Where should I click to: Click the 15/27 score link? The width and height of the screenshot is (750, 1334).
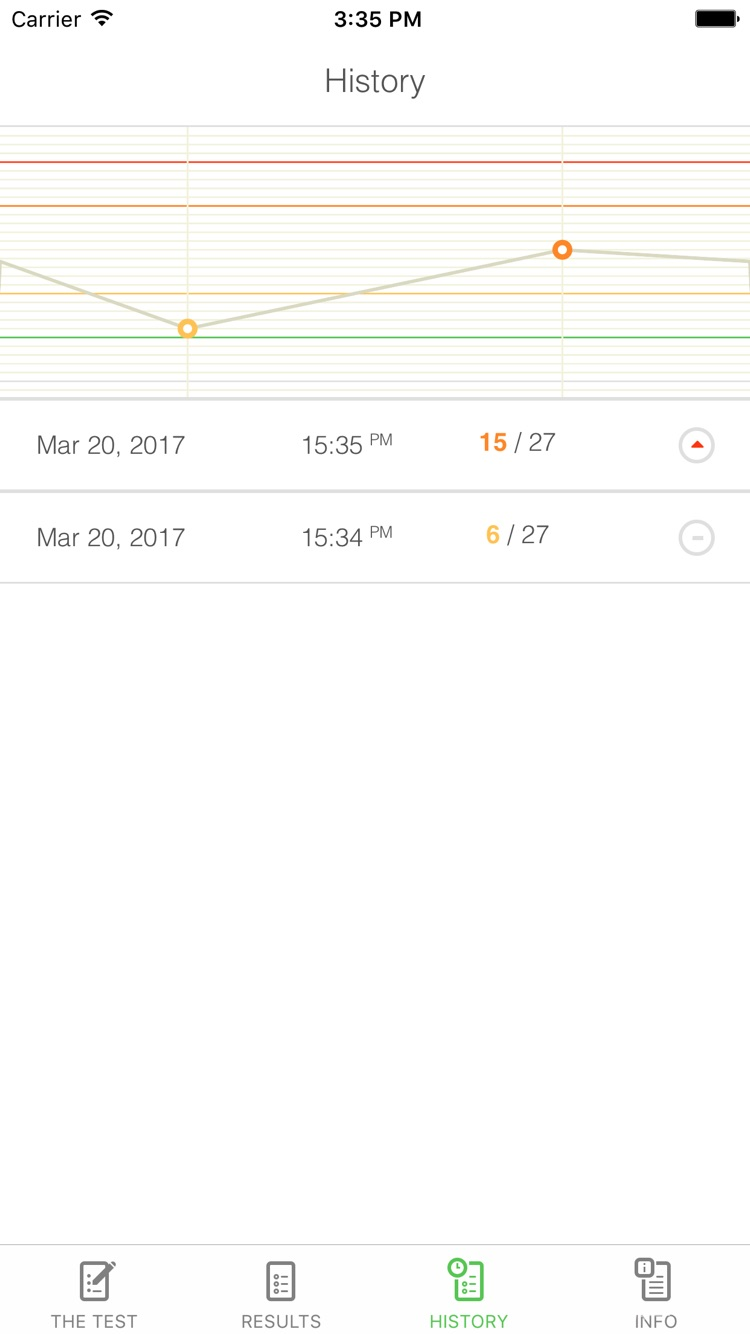[518, 443]
